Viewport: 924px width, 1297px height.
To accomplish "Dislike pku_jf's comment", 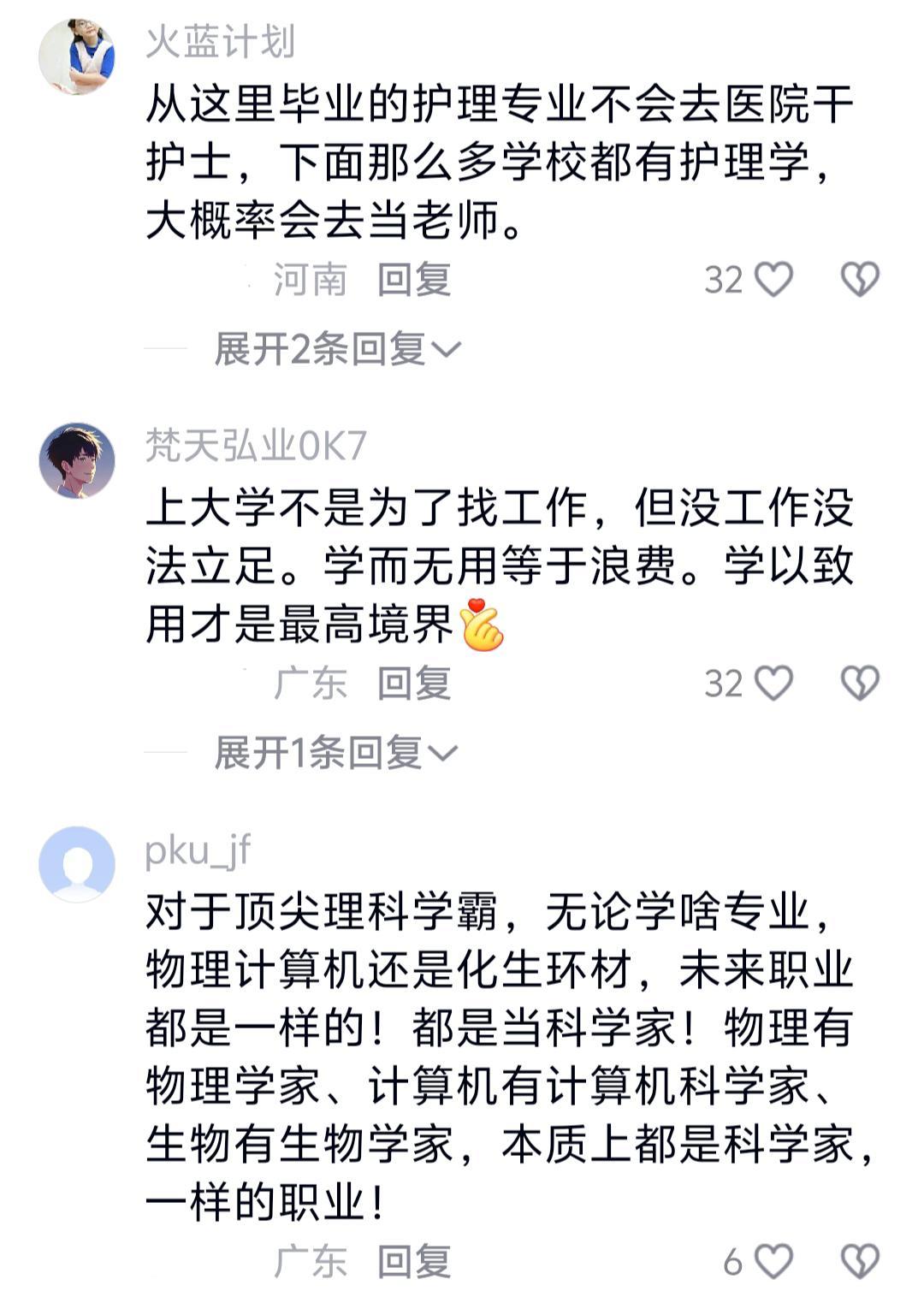I will [859, 1261].
